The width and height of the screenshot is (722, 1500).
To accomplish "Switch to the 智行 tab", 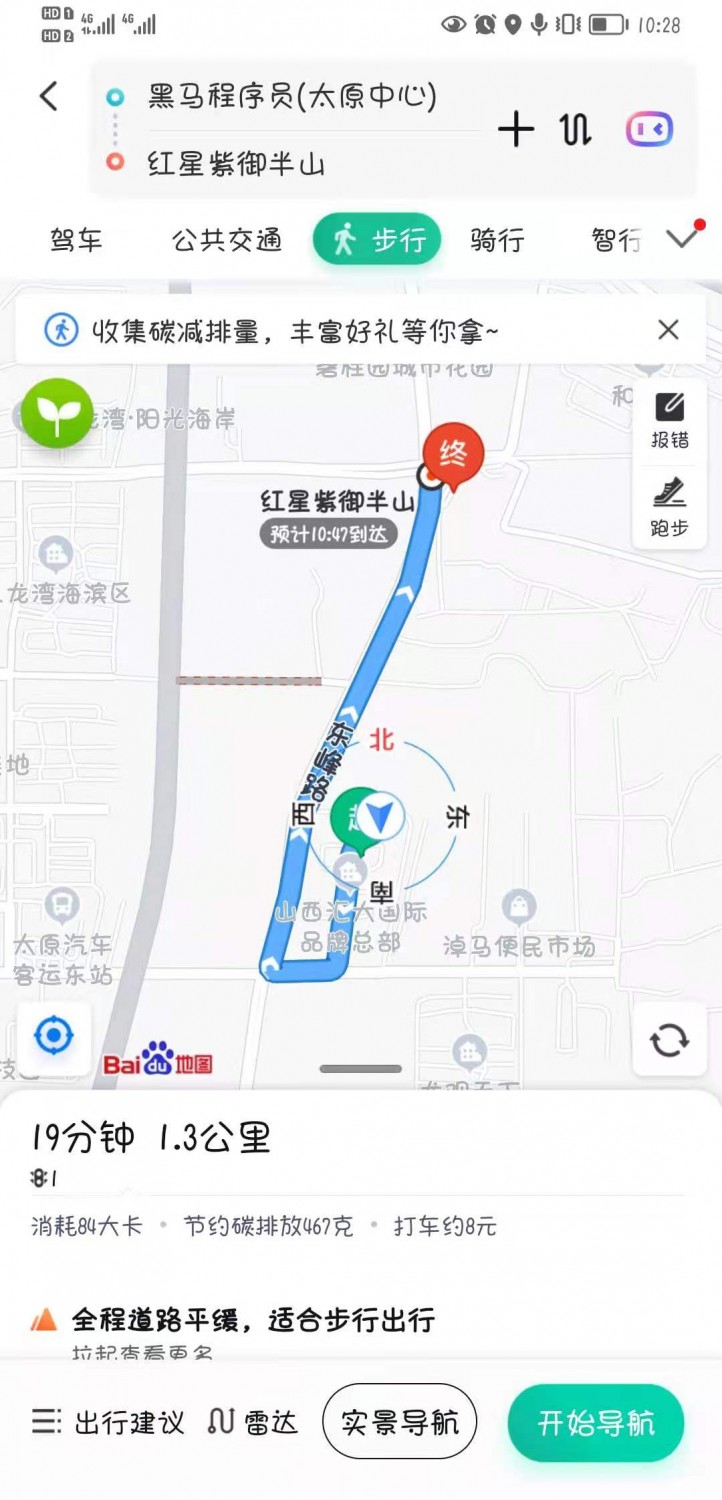I will [615, 240].
